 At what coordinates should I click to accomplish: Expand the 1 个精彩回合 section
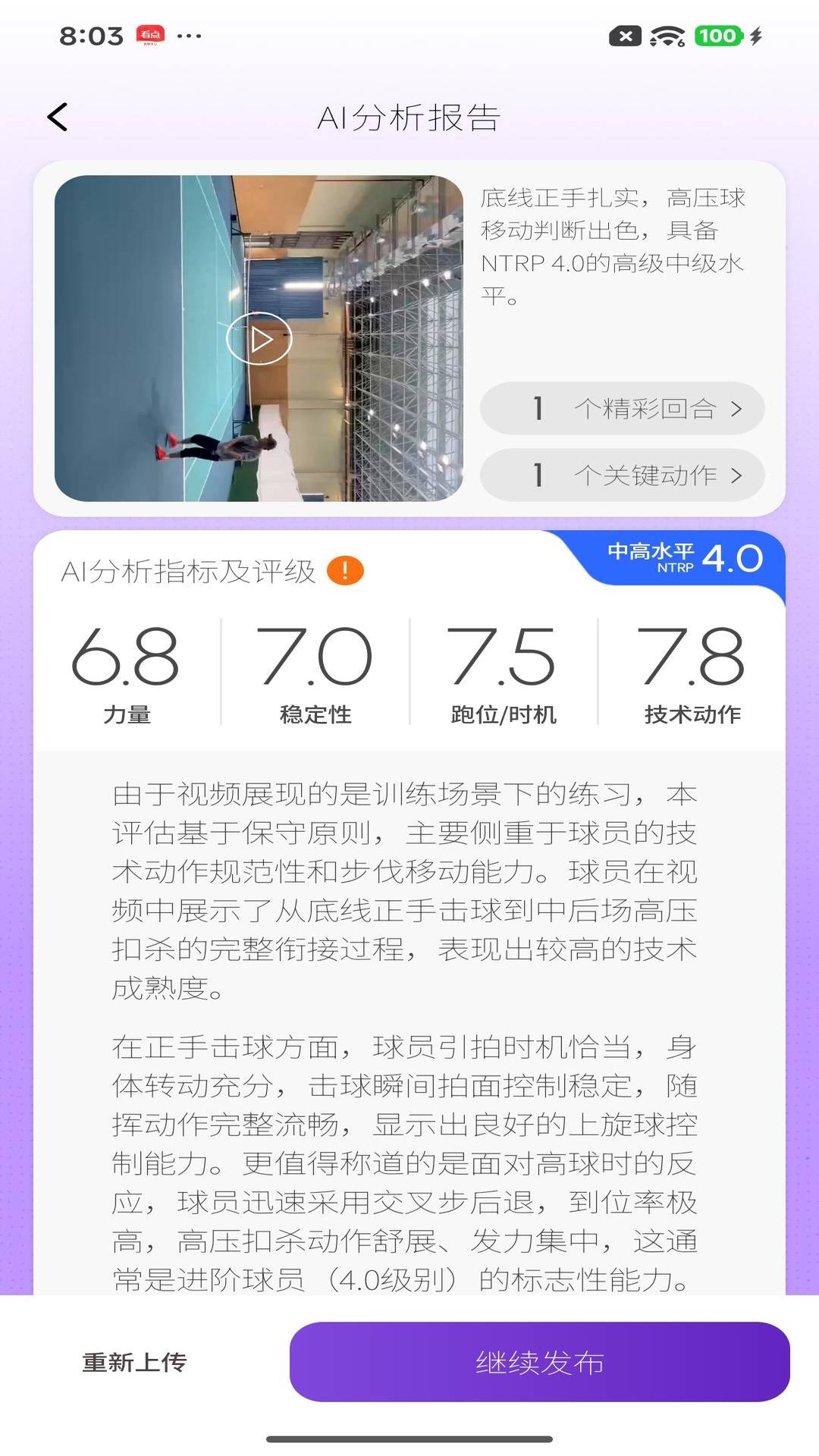(x=622, y=407)
